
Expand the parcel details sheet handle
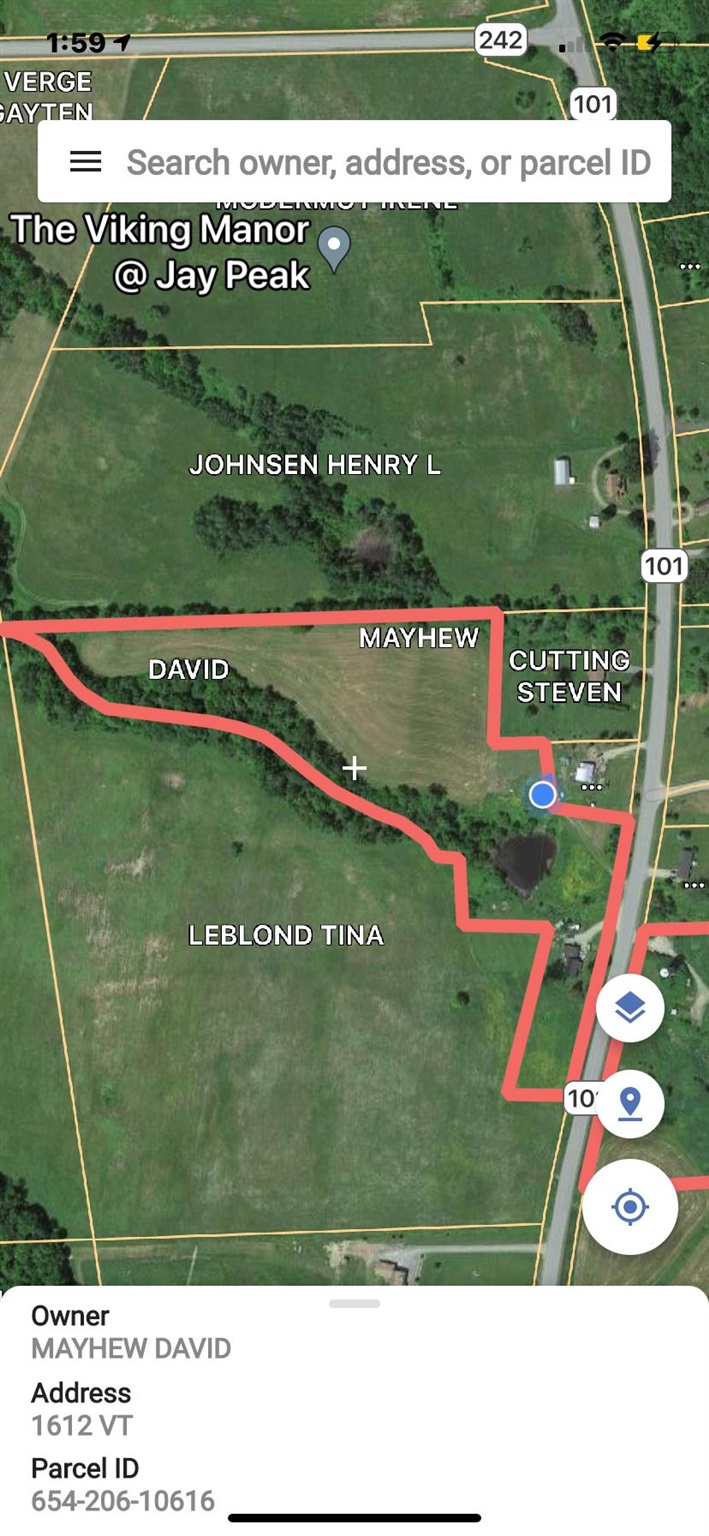pos(354,1304)
